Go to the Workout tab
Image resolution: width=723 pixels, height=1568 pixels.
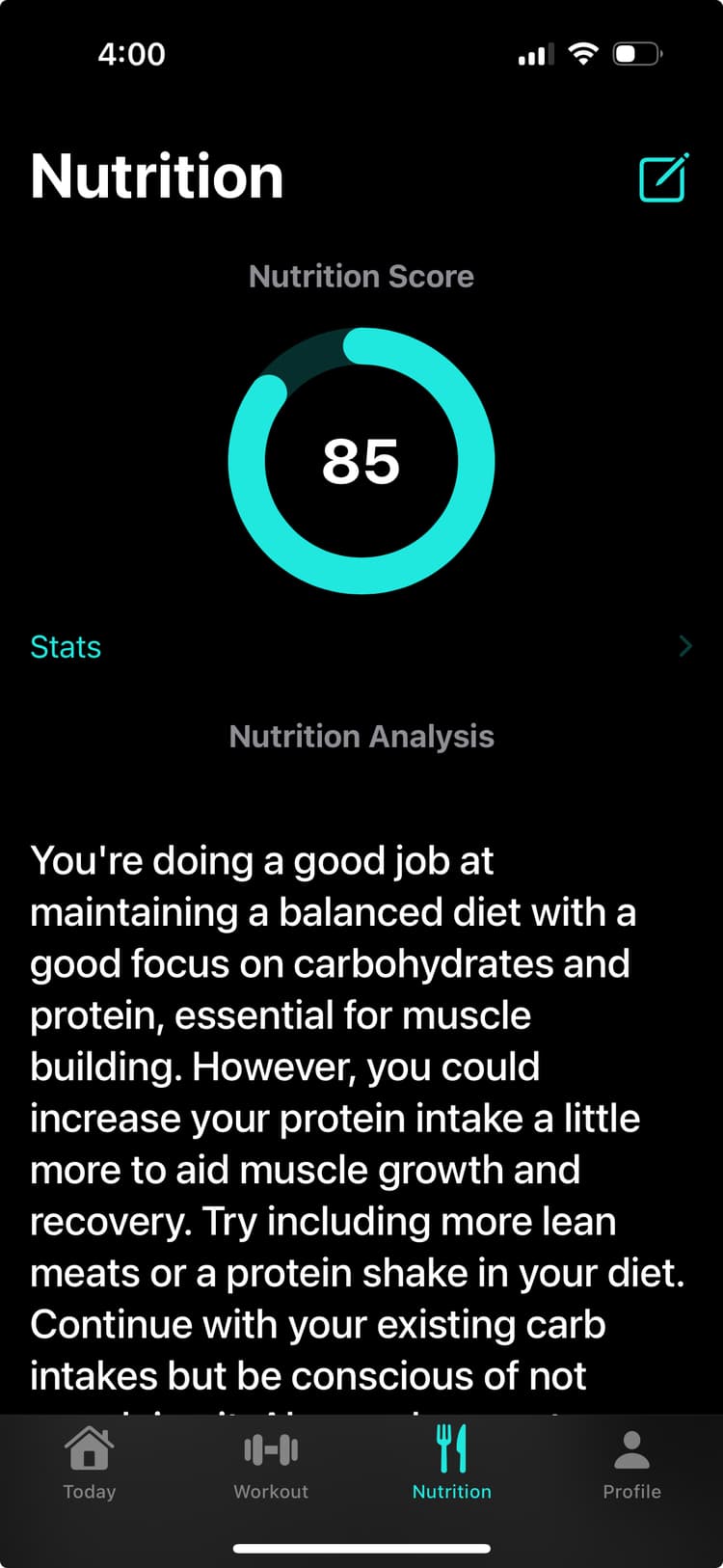tap(271, 1463)
